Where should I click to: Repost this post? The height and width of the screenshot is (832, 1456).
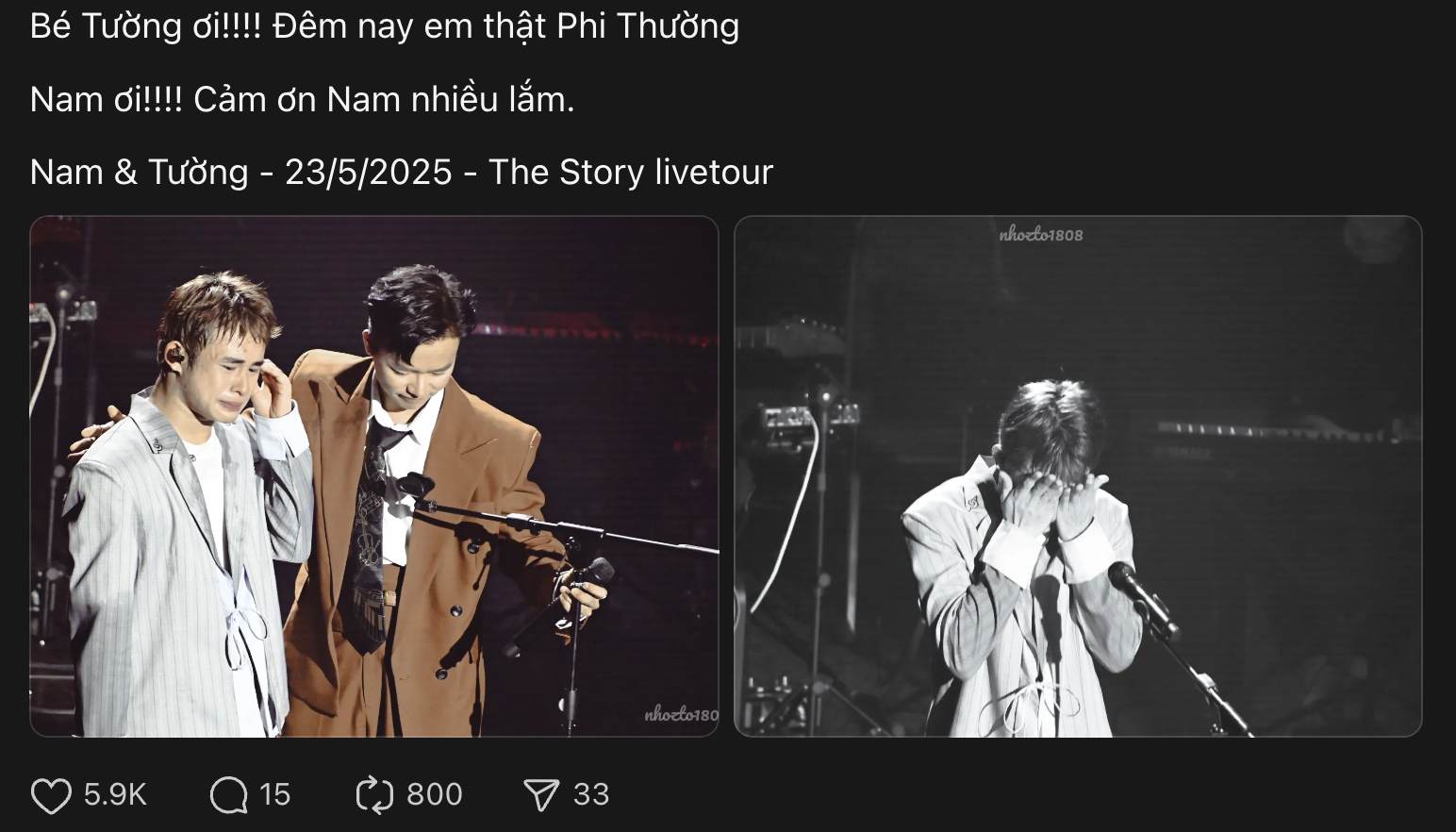pyautogui.click(x=374, y=795)
